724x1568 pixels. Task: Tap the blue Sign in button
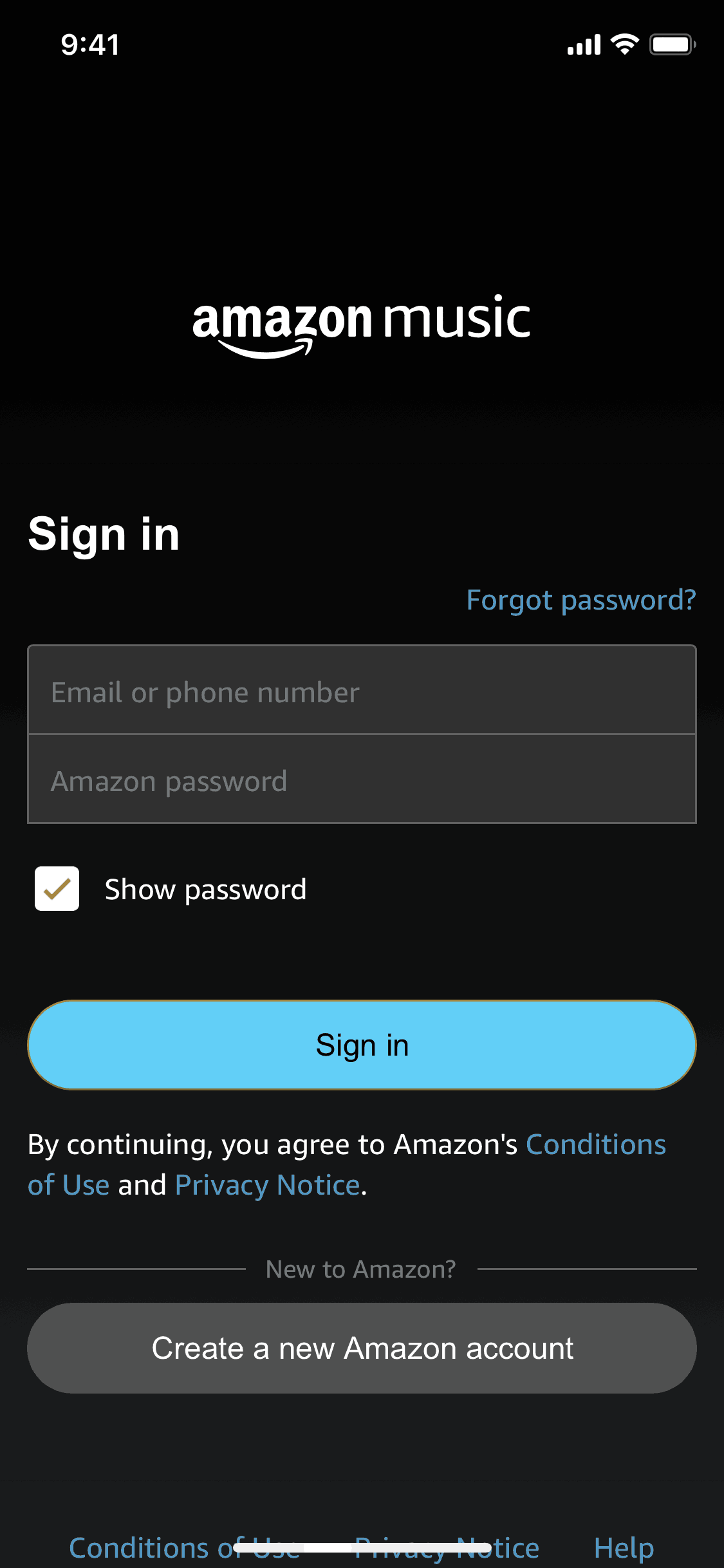pos(362,1045)
